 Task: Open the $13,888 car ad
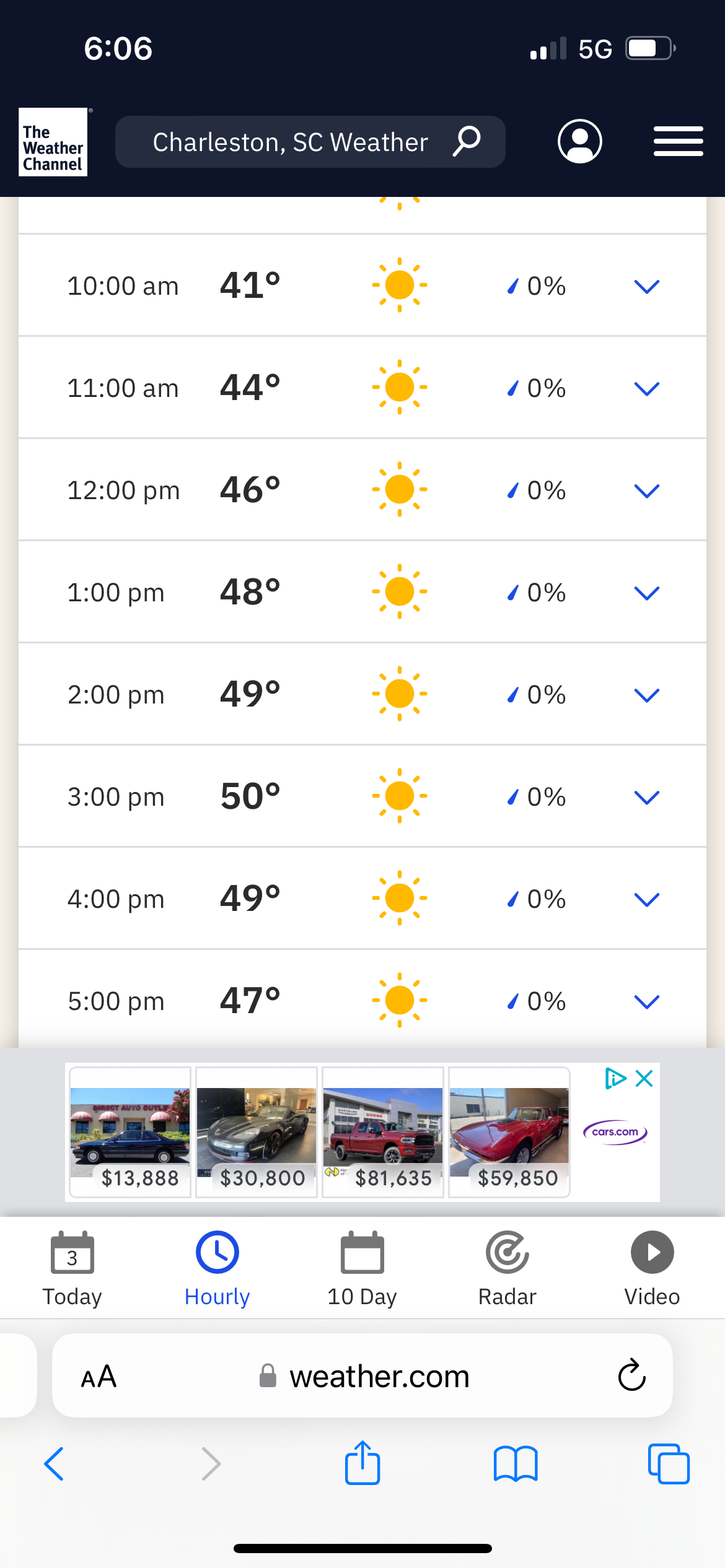pyautogui.click(x=130, y=1133)
